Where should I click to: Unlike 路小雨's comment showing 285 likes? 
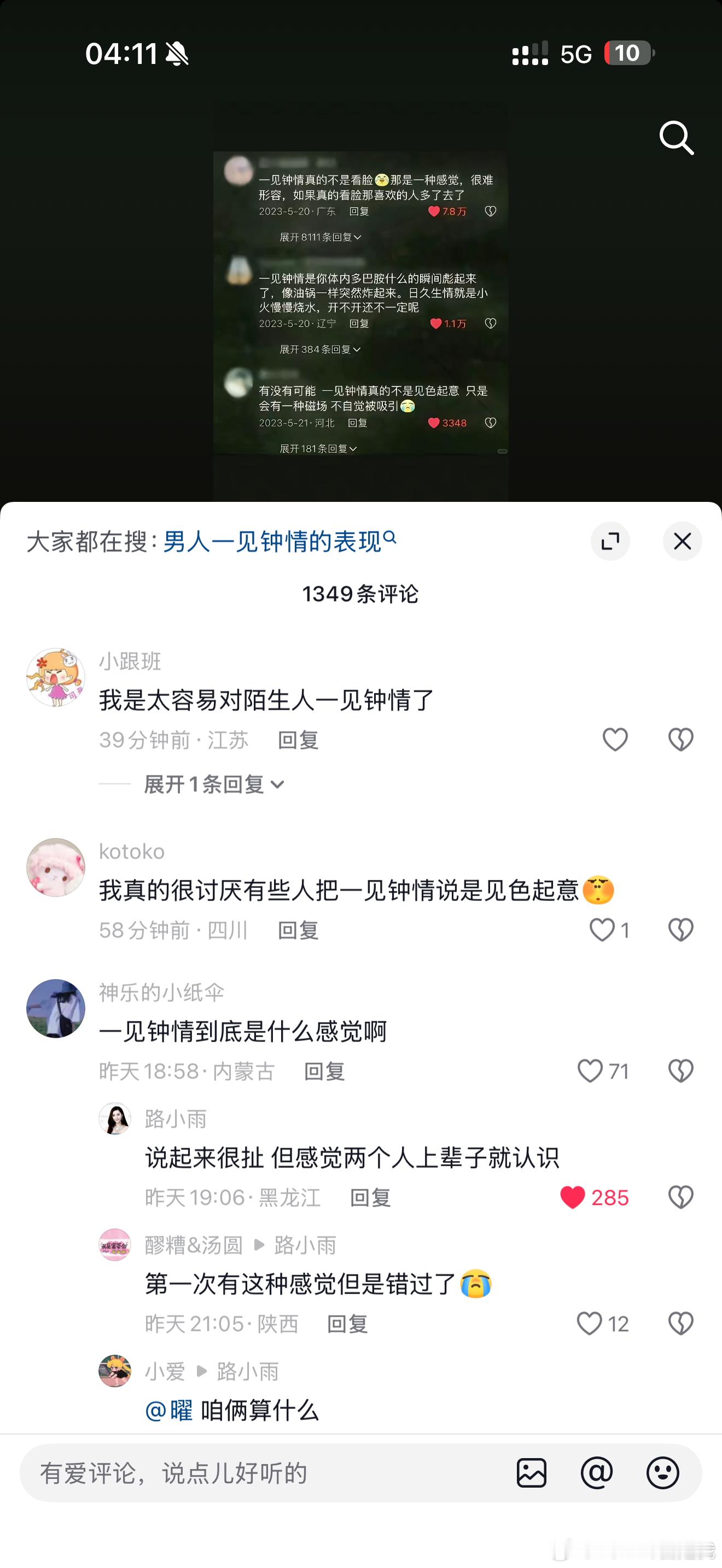[x=573, y=1197]
